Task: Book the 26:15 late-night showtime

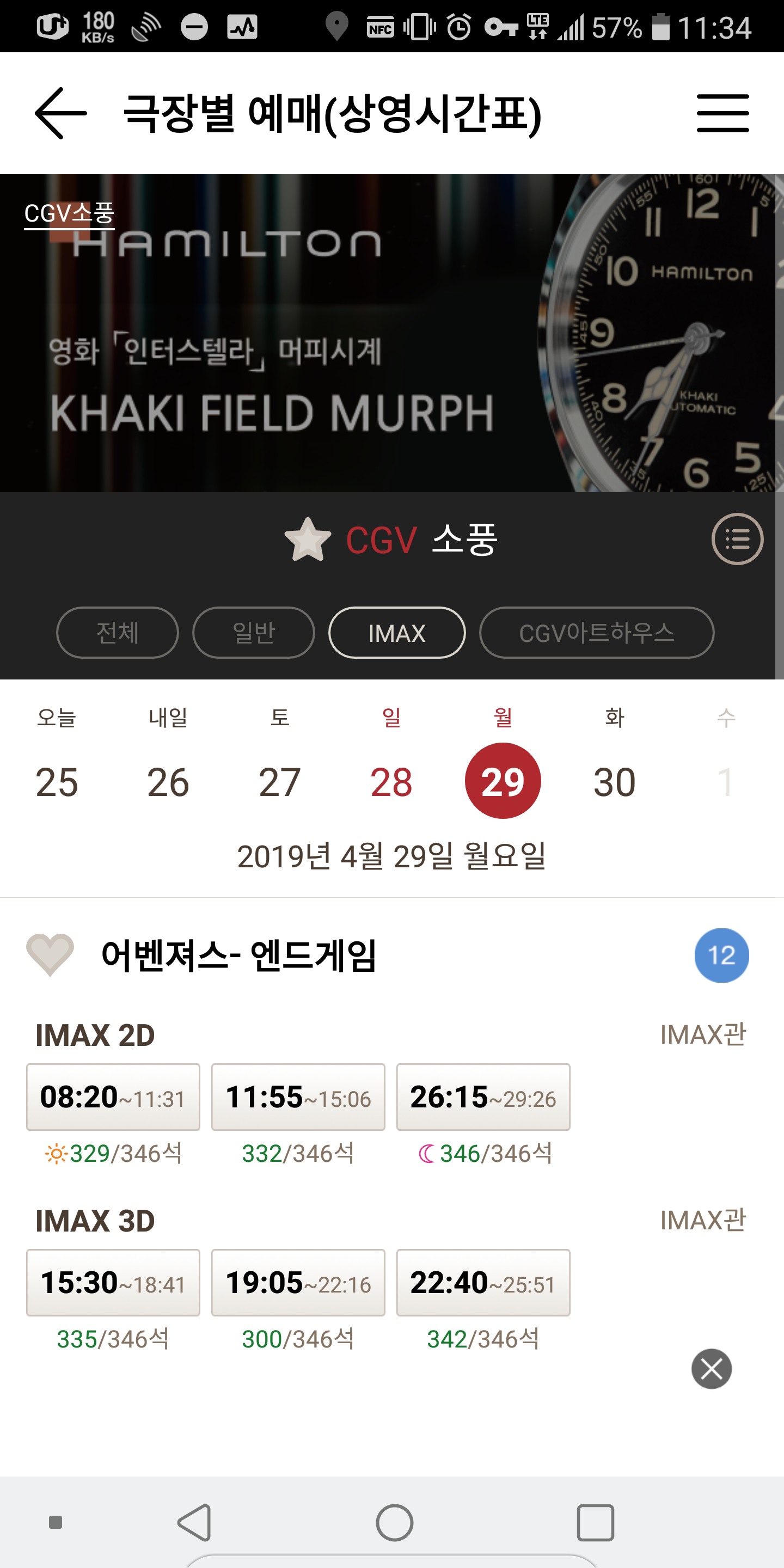Action: click(483, 1097)
